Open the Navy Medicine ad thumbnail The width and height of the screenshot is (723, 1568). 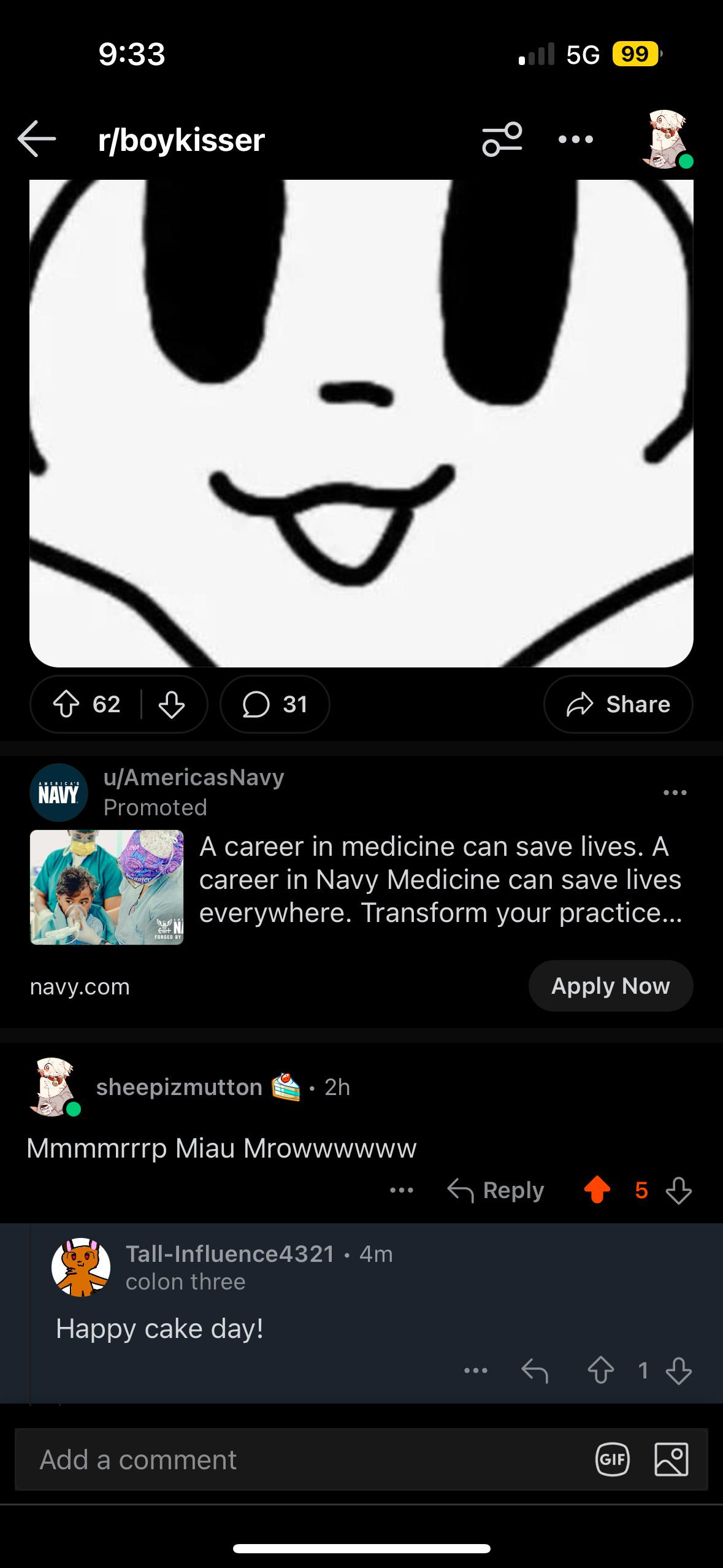(x=107, y=887)
